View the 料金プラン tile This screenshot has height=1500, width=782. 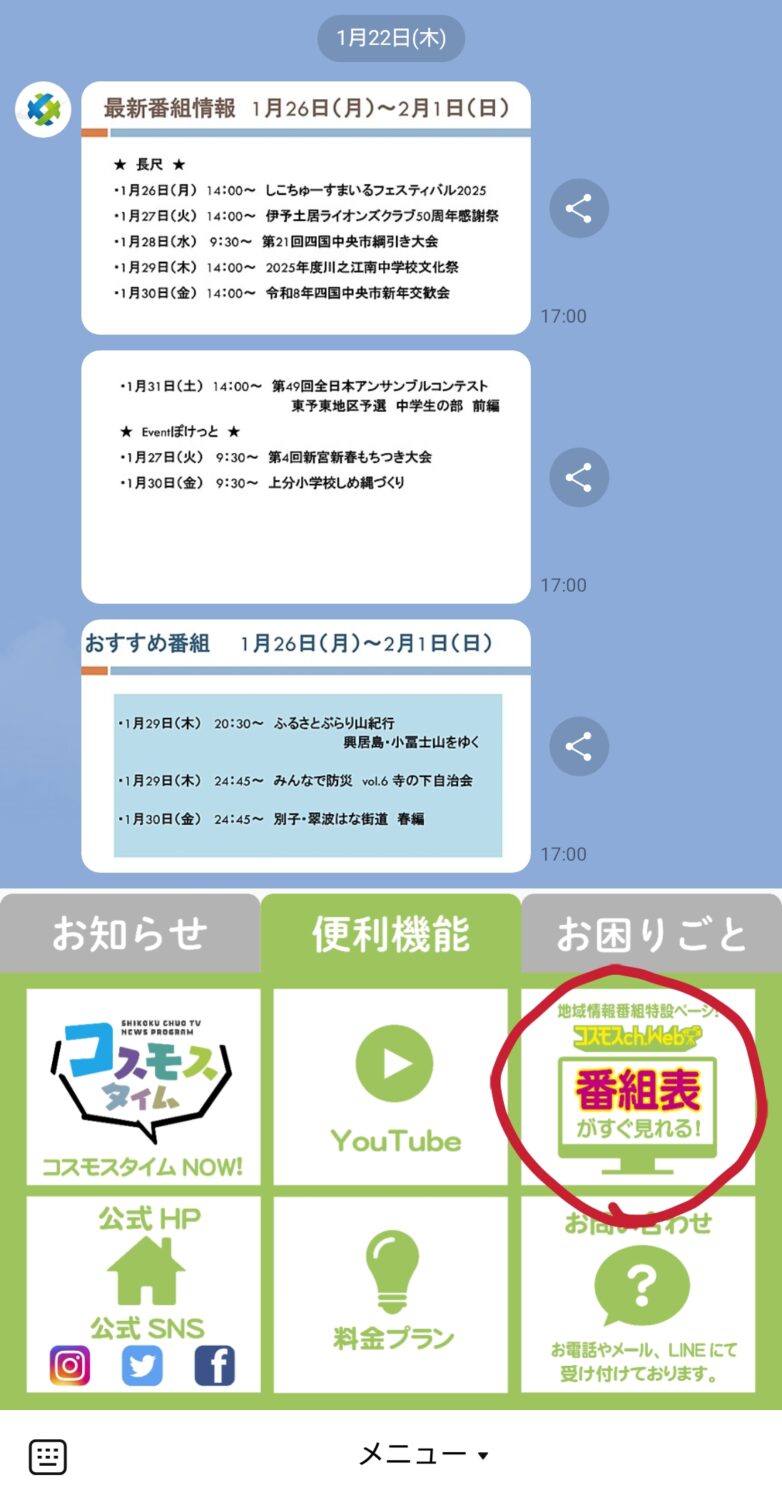(x=391, y=1294)
